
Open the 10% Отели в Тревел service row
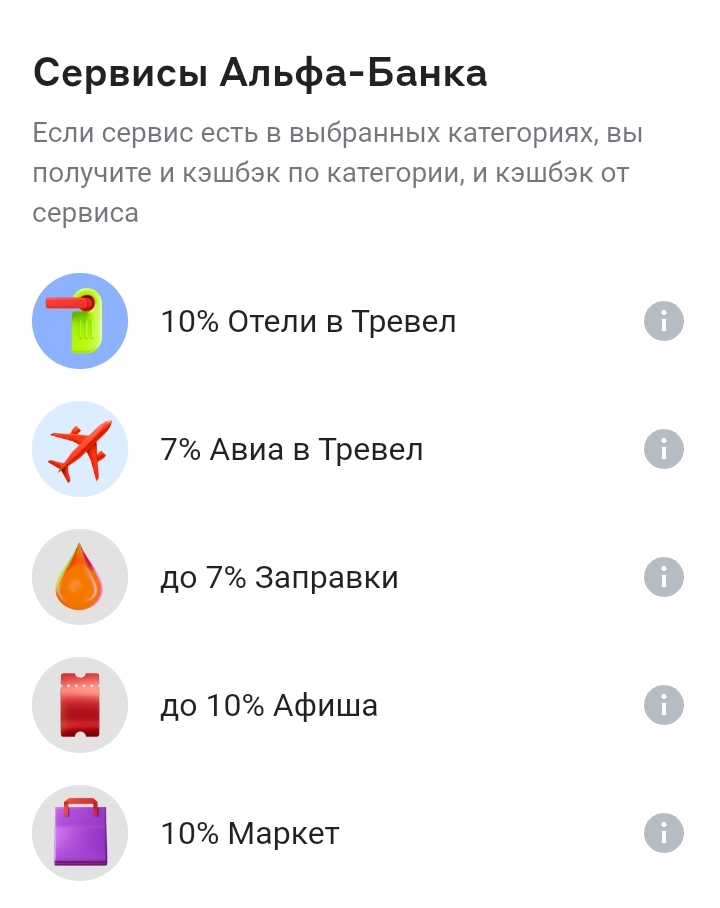308,322
